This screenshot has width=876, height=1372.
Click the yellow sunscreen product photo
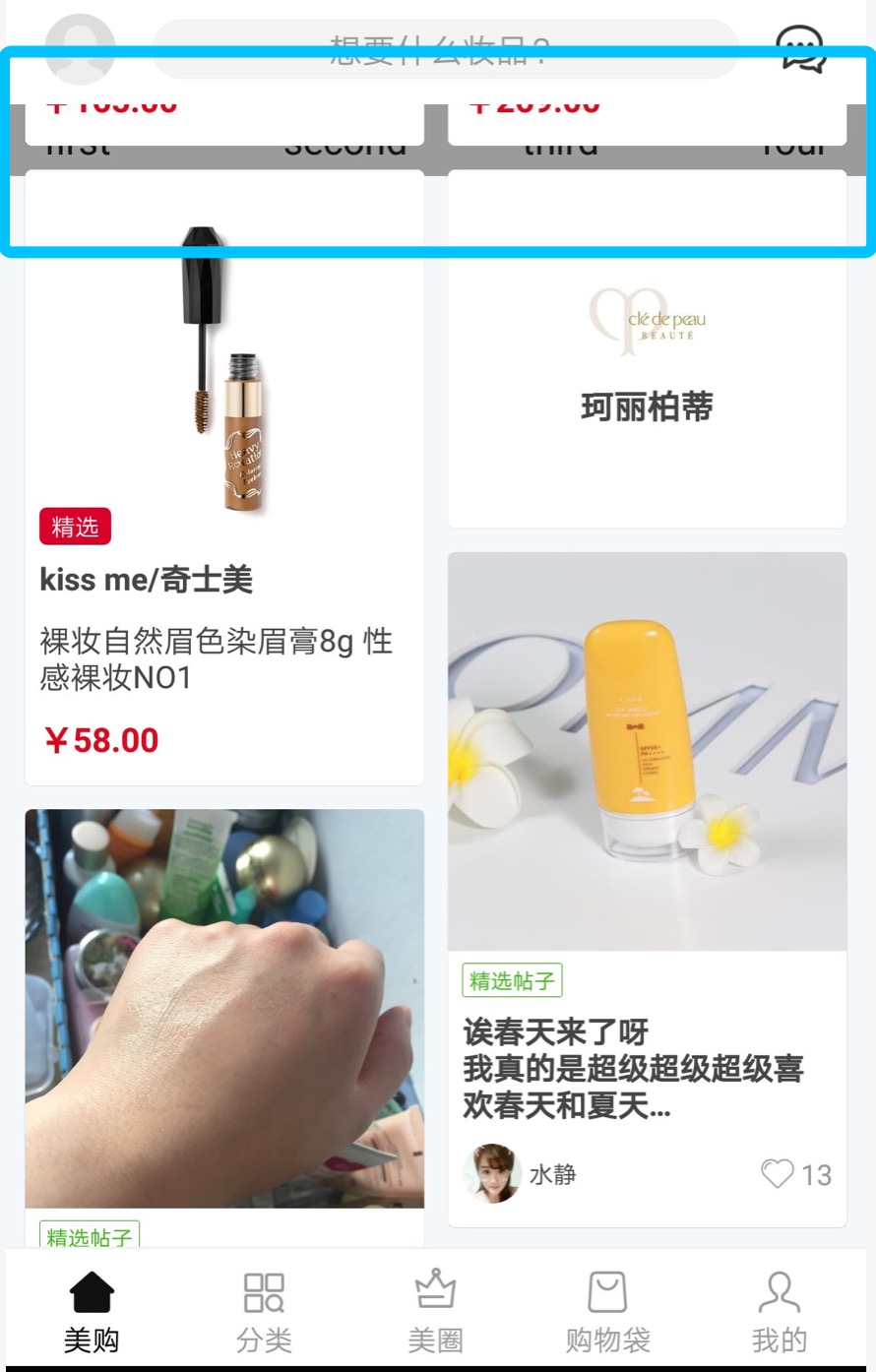tap(646, 748)
